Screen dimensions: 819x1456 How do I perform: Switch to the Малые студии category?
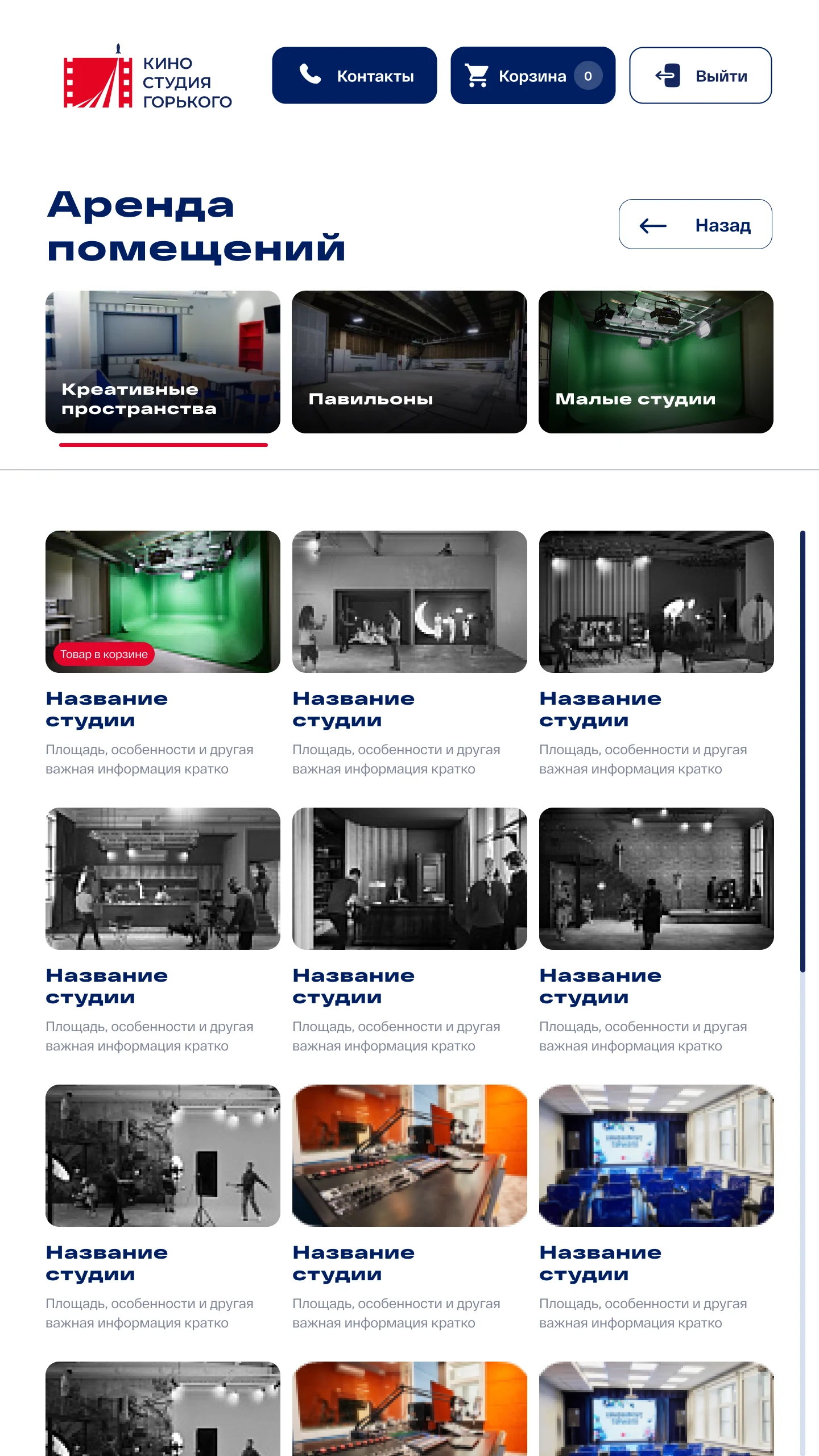[x=656, y=362]
